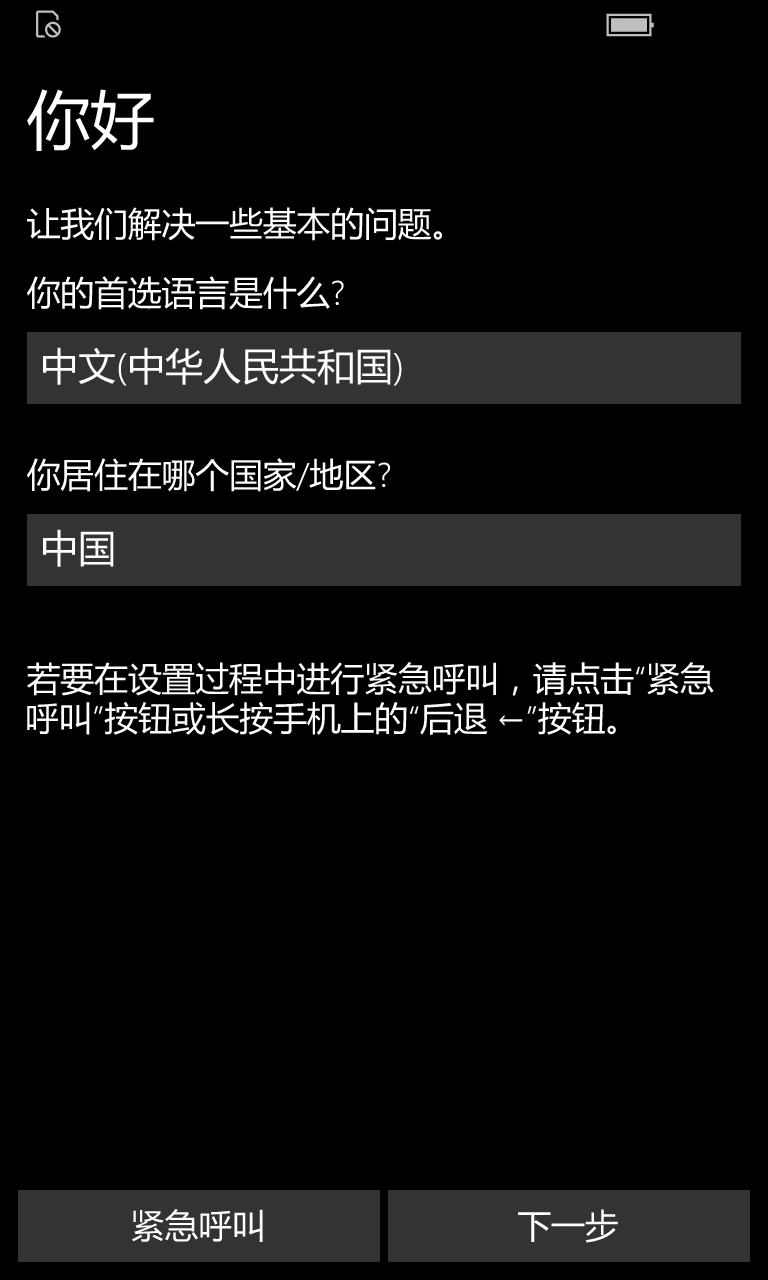This screenshot has width=768, height=1280.
Task: Tap the 紧急呼叫 emergency call button
Action: 199,1226
